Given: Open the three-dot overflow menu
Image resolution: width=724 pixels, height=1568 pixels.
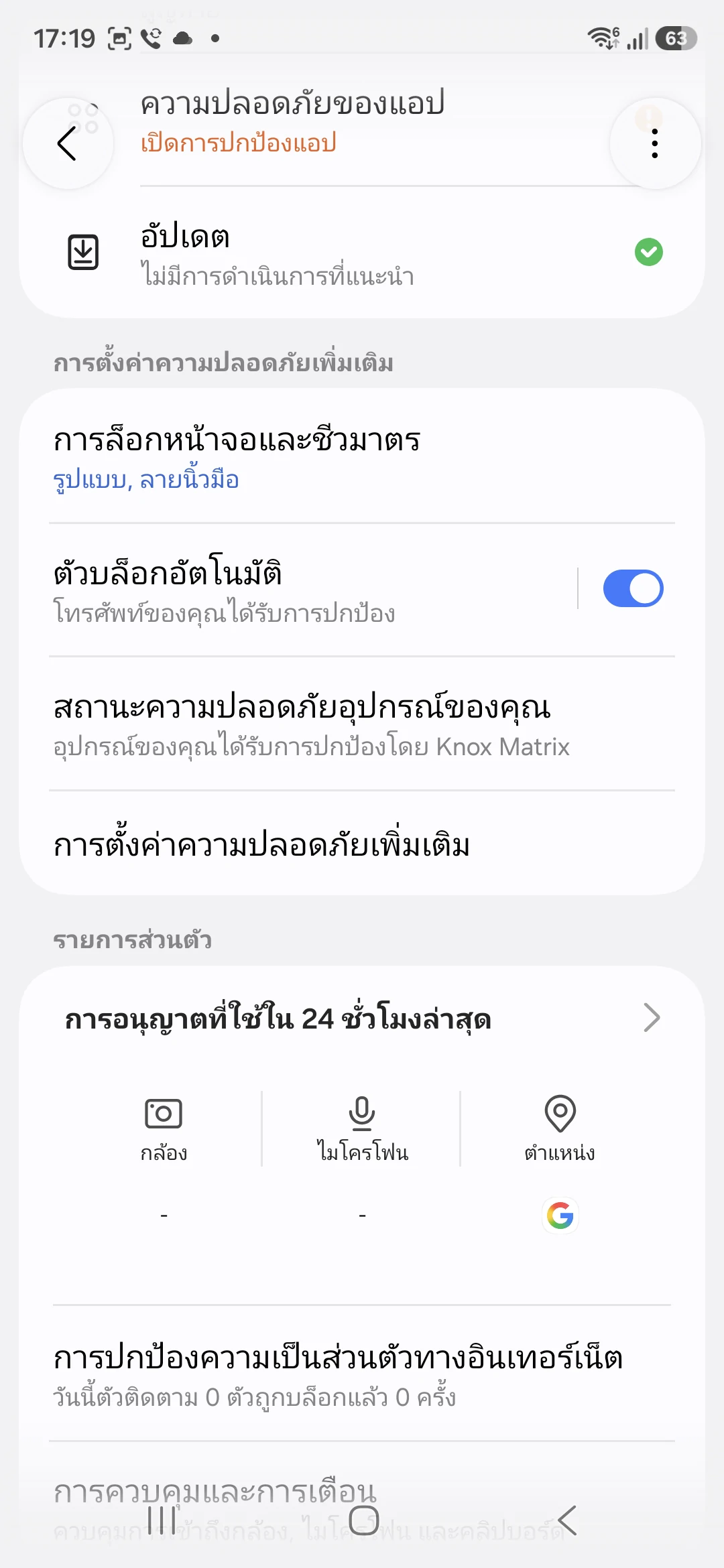Looking at the screenshot, I should (654, 143).
